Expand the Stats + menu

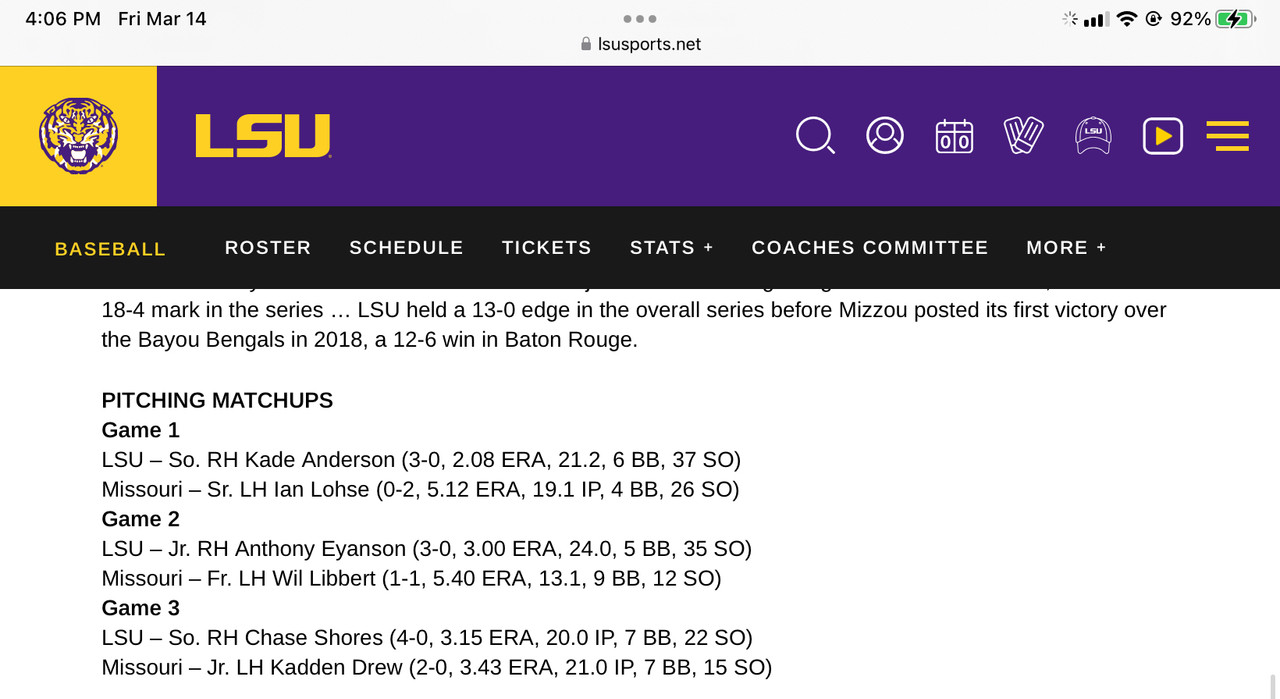672,247
